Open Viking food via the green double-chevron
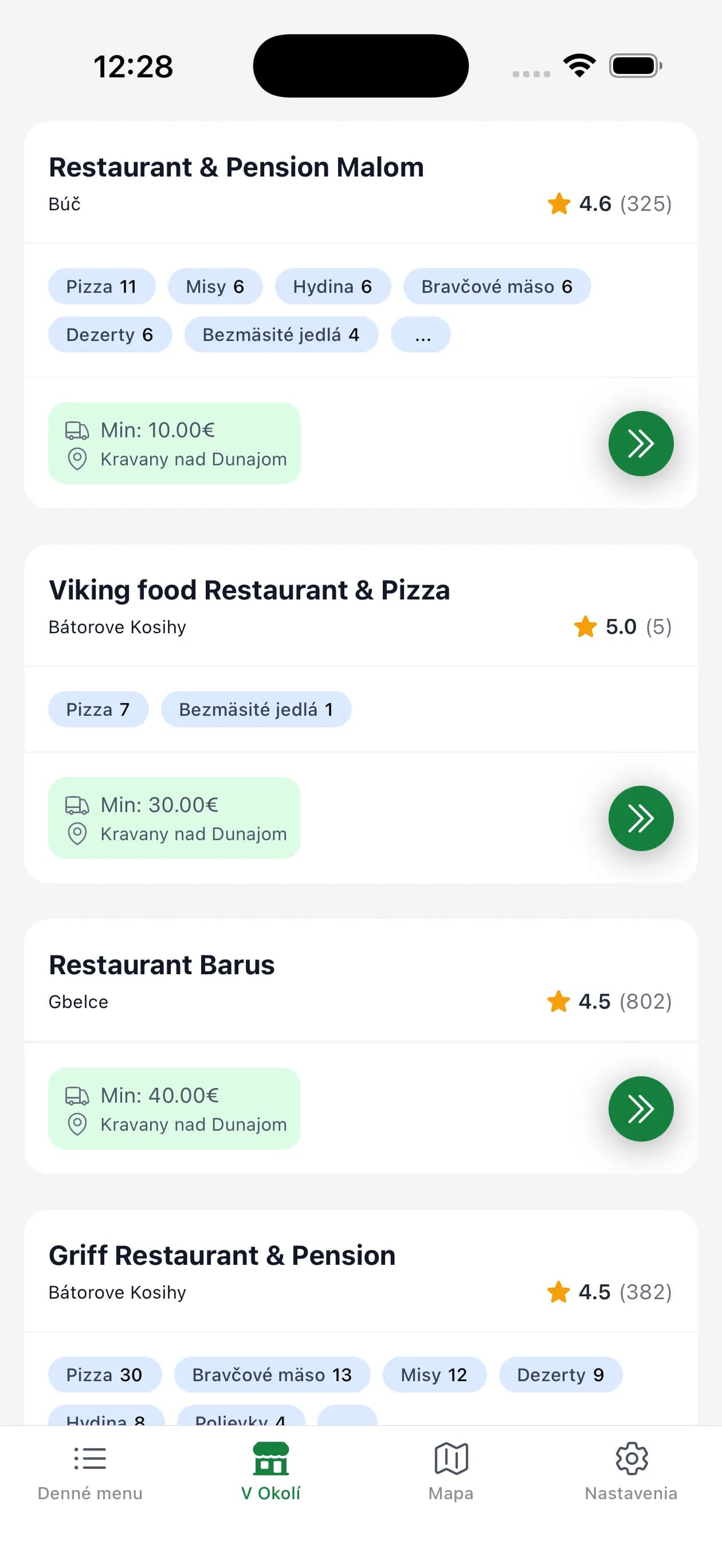 (x=641, y=818)
